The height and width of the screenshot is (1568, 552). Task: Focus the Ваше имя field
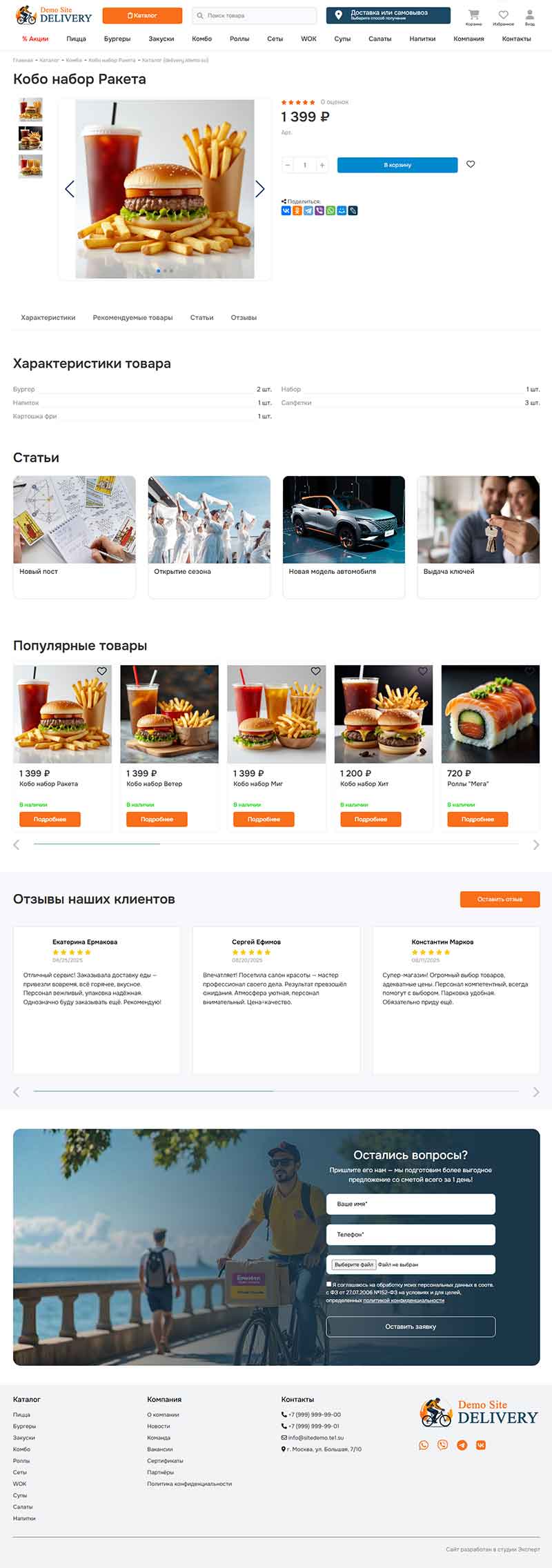(411, 1204)
